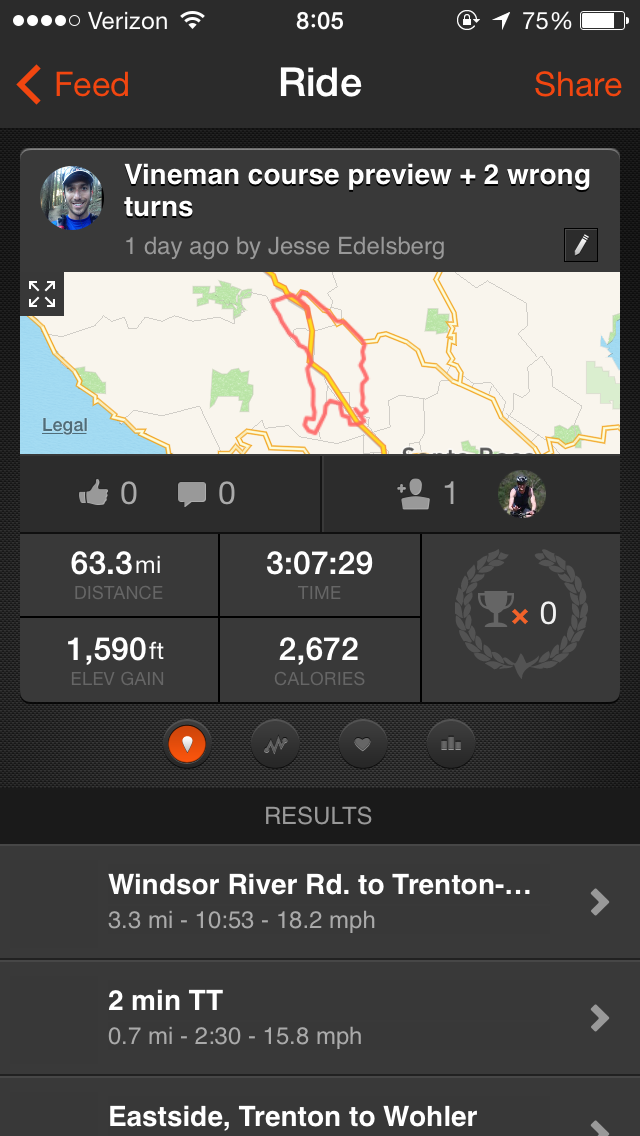Switch to the map pin tab

pos(188,743)
